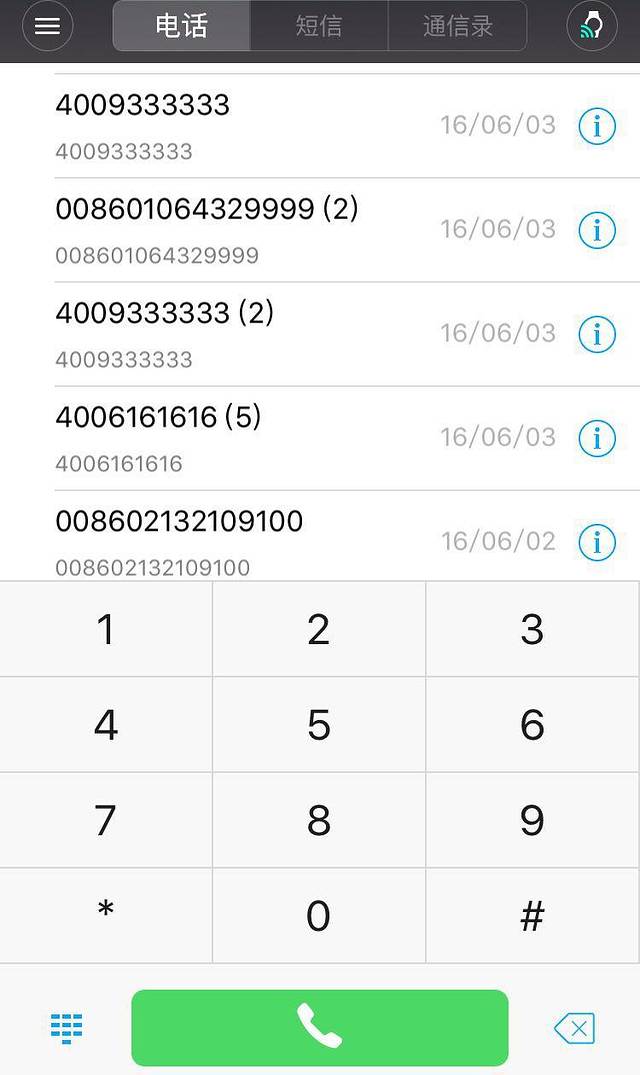Start the call with the green button
The width and height of the screenshot is (640, 1075).
(319, 1027)
